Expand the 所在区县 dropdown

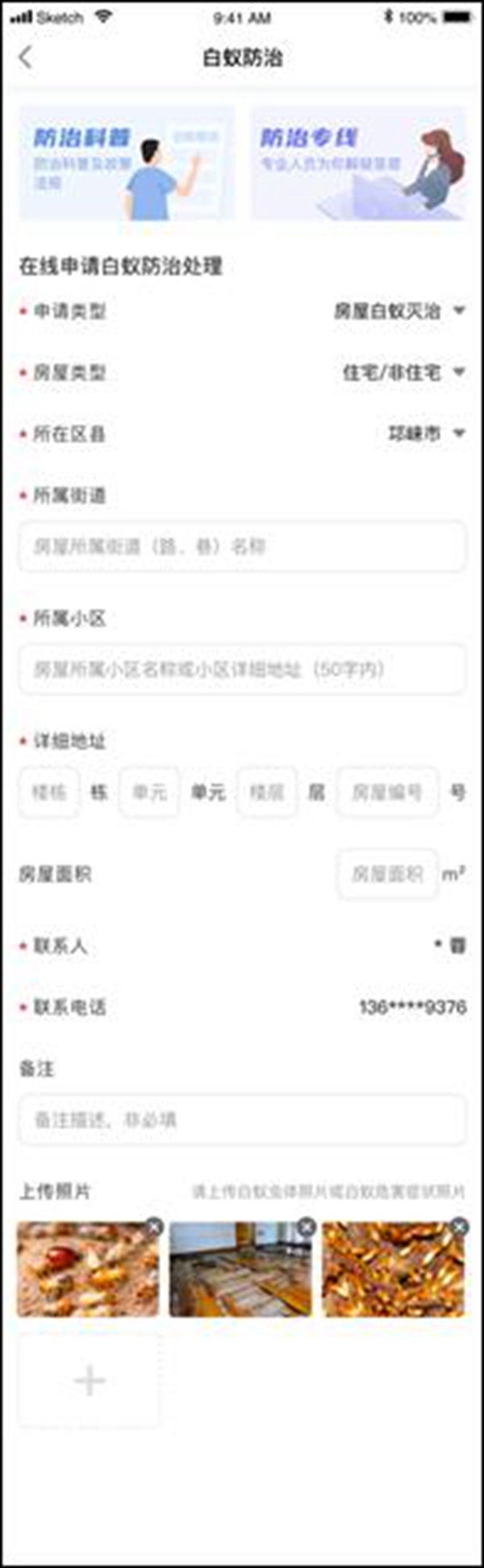point(426,433)
